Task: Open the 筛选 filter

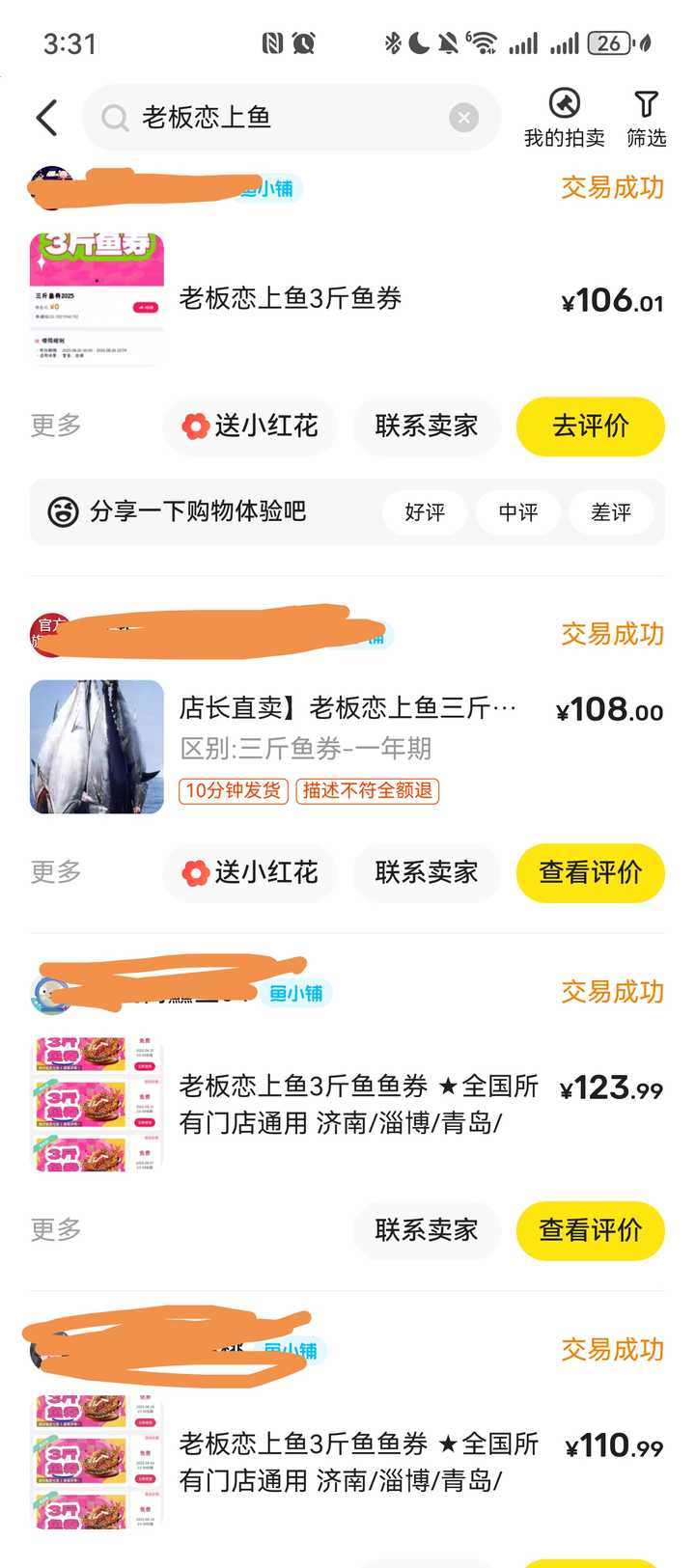Action: [x=646, y=118]
